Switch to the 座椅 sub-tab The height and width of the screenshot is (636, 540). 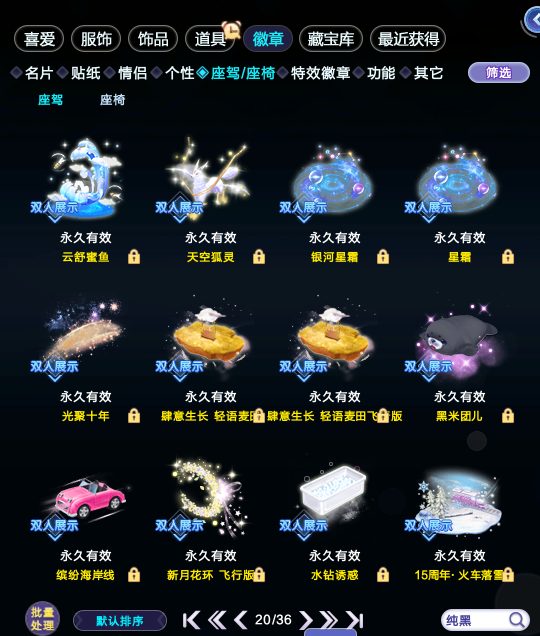coord(112,100)
